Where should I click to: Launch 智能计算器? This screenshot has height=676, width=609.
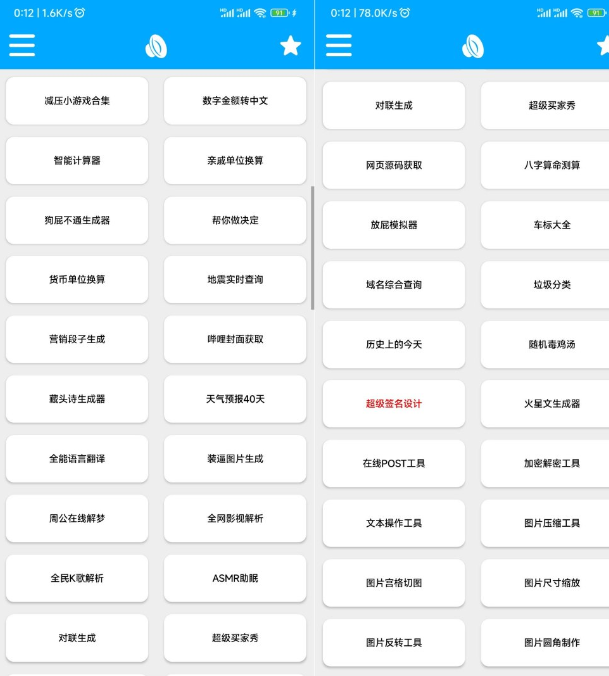[77, 160]
